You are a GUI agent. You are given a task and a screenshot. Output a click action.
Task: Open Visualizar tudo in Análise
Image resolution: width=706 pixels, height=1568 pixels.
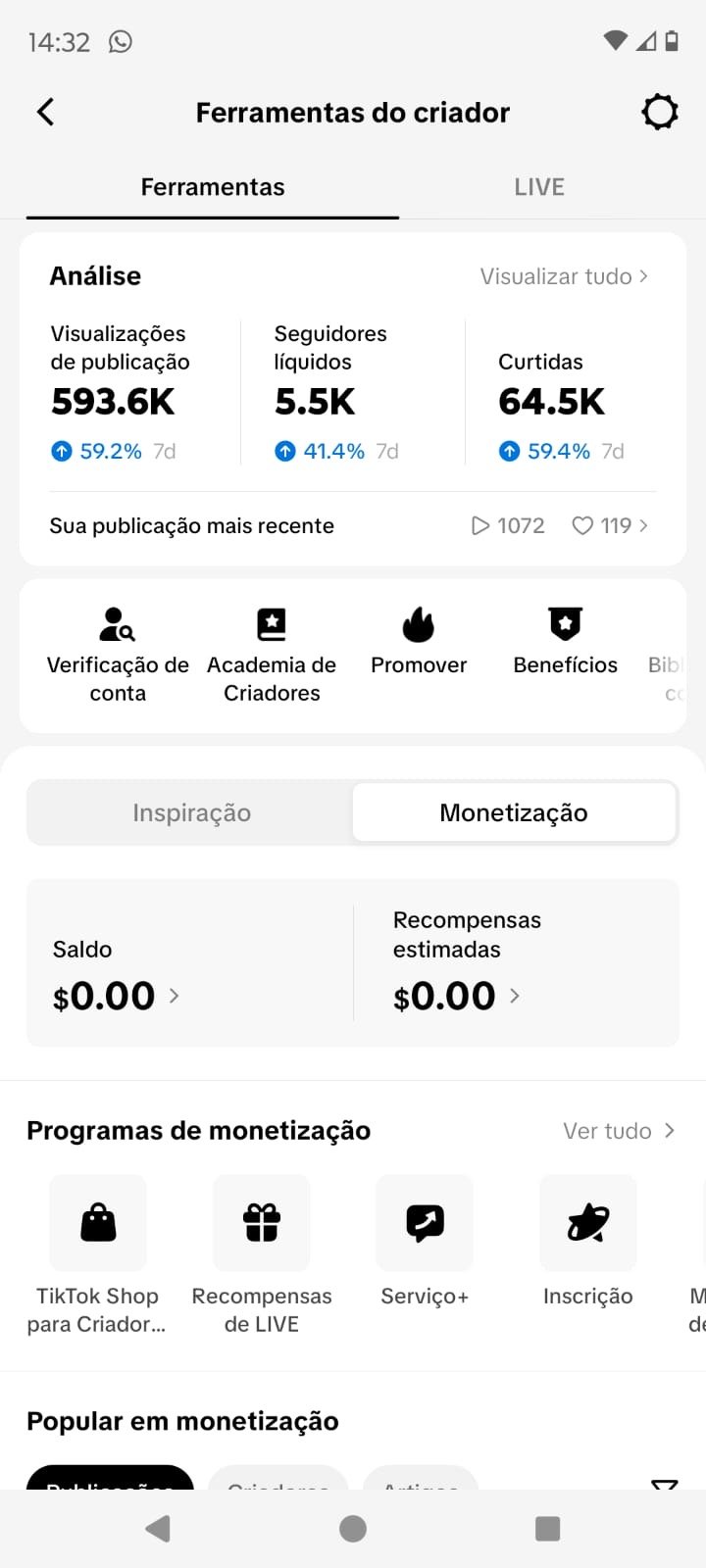pos(564,276)
